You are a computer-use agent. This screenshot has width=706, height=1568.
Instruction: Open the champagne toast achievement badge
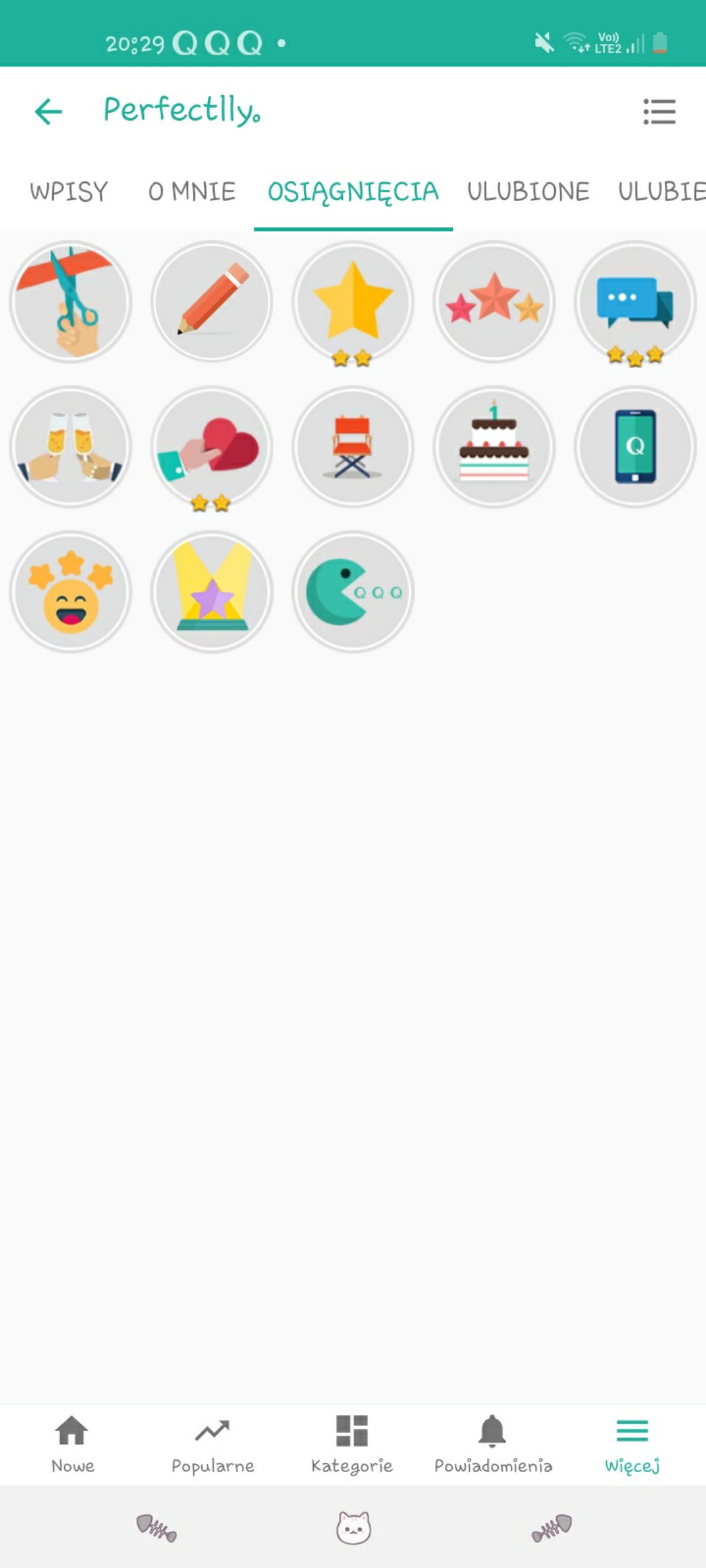(x=71, y=447)
